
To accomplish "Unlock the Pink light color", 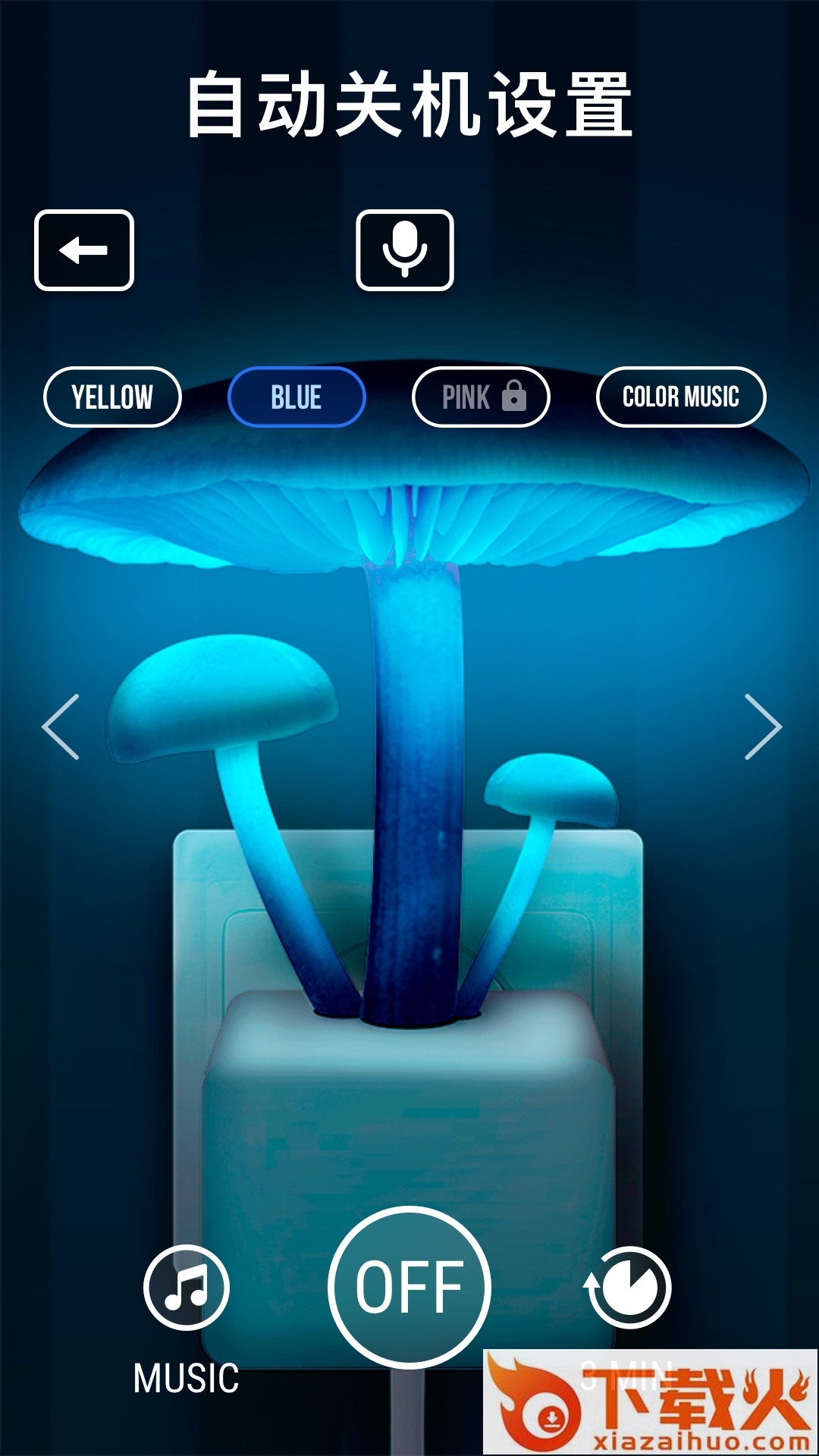I will [481, 397].
